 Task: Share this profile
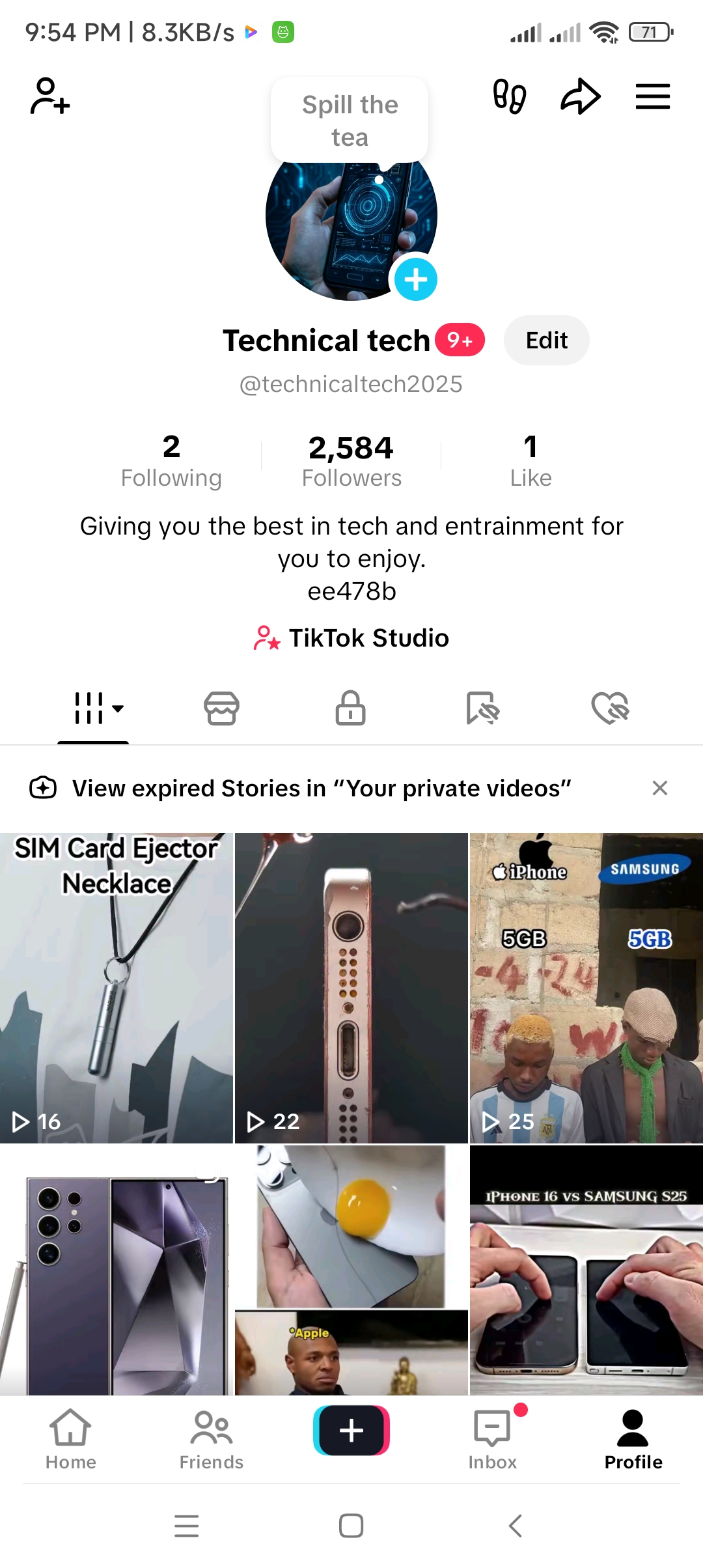pyautogui.click(x=580, y=96)
